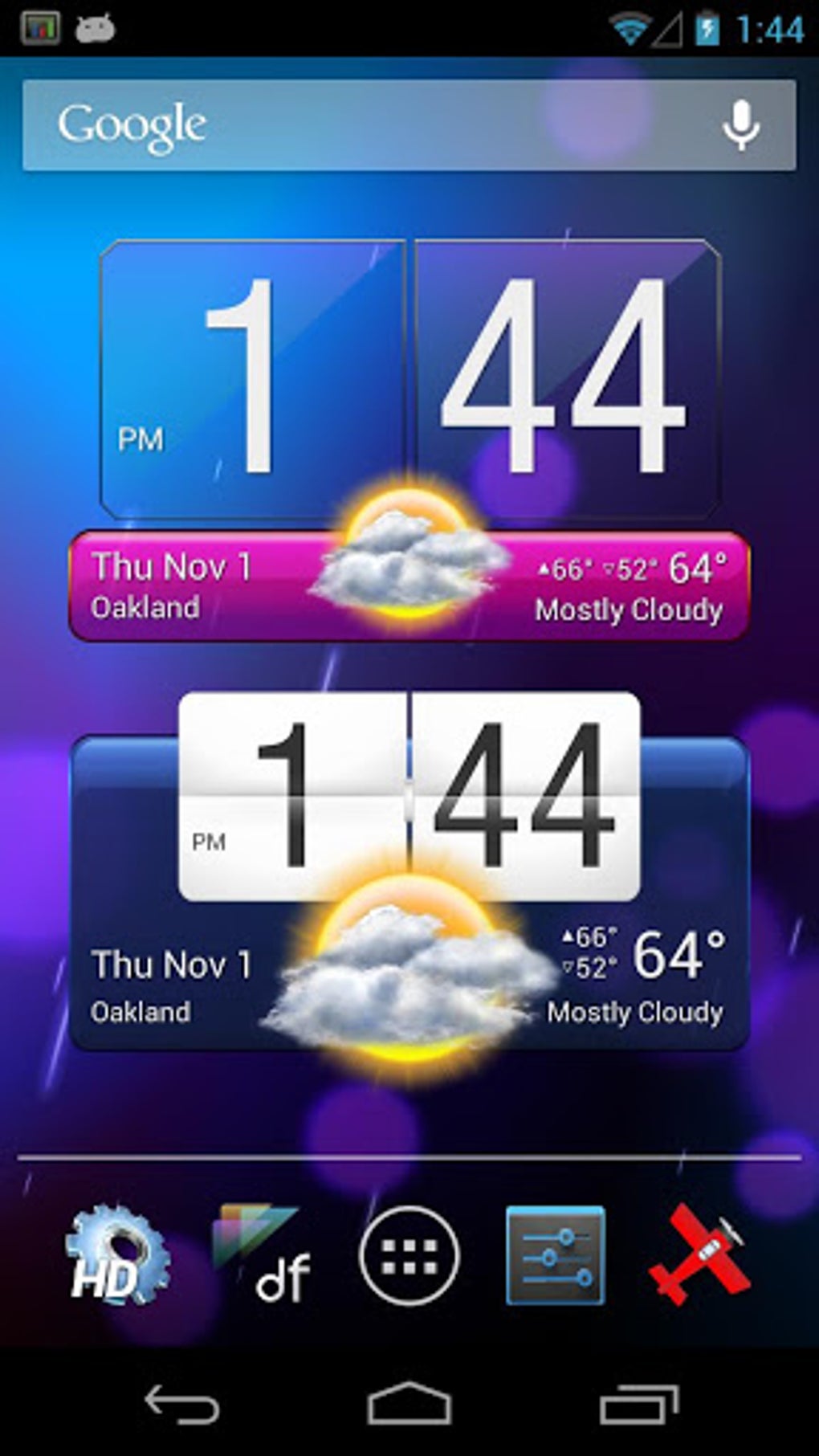Viewport: 819px width, 1456px height.
Task: Open the pink Oakland weather strip
Action: coord(409,585)
